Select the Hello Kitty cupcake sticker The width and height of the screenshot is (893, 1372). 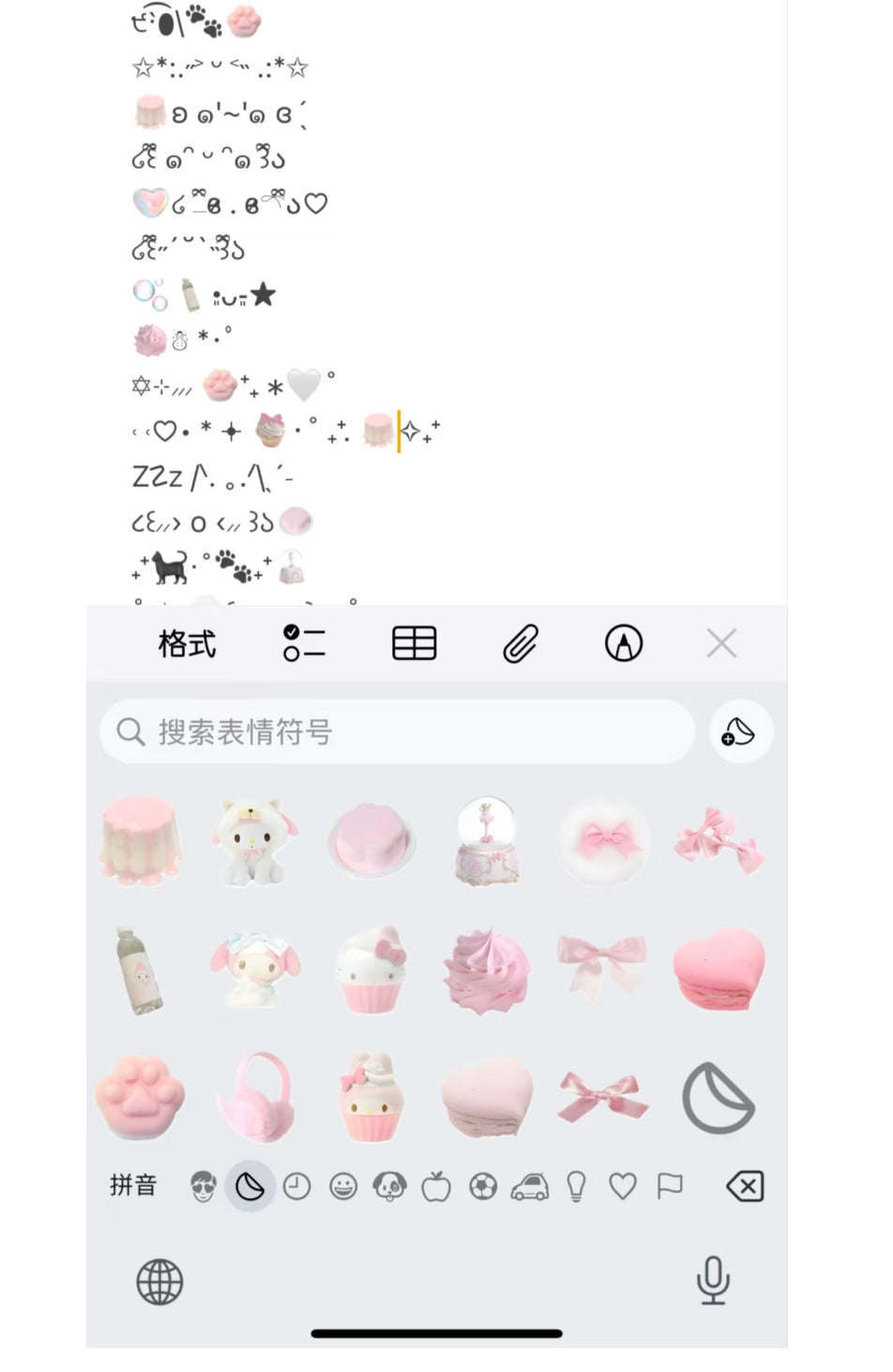(371, 971)
